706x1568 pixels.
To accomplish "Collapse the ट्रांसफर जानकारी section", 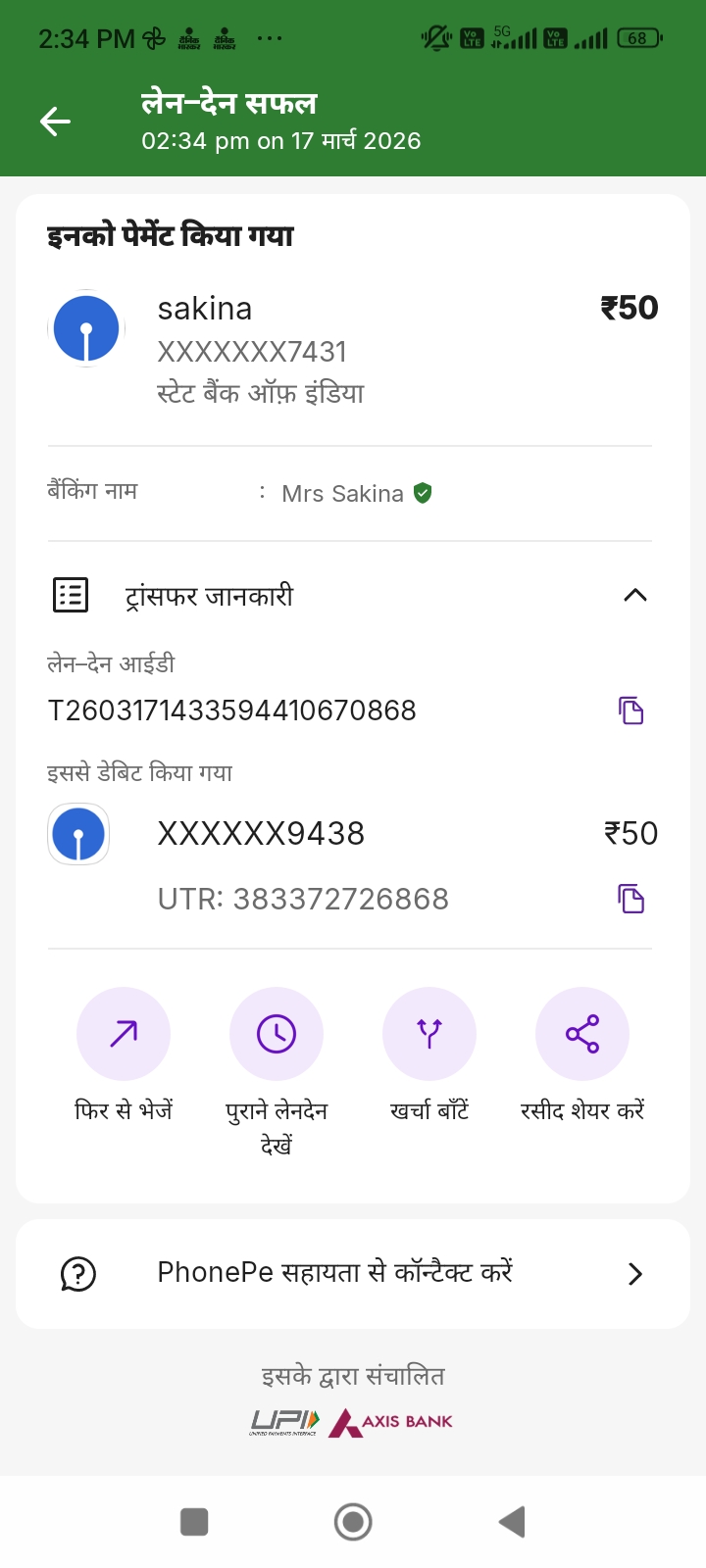I will click(634, 595).
